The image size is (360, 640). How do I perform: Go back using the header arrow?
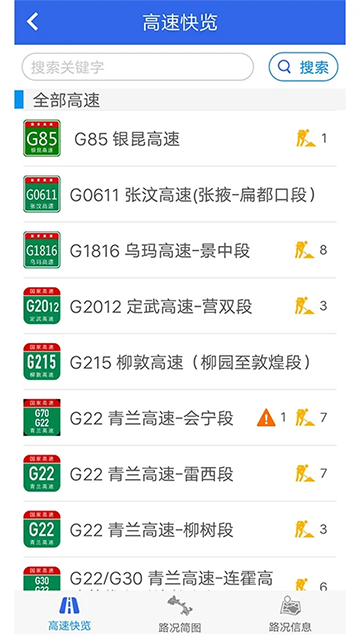pos(33,22)
